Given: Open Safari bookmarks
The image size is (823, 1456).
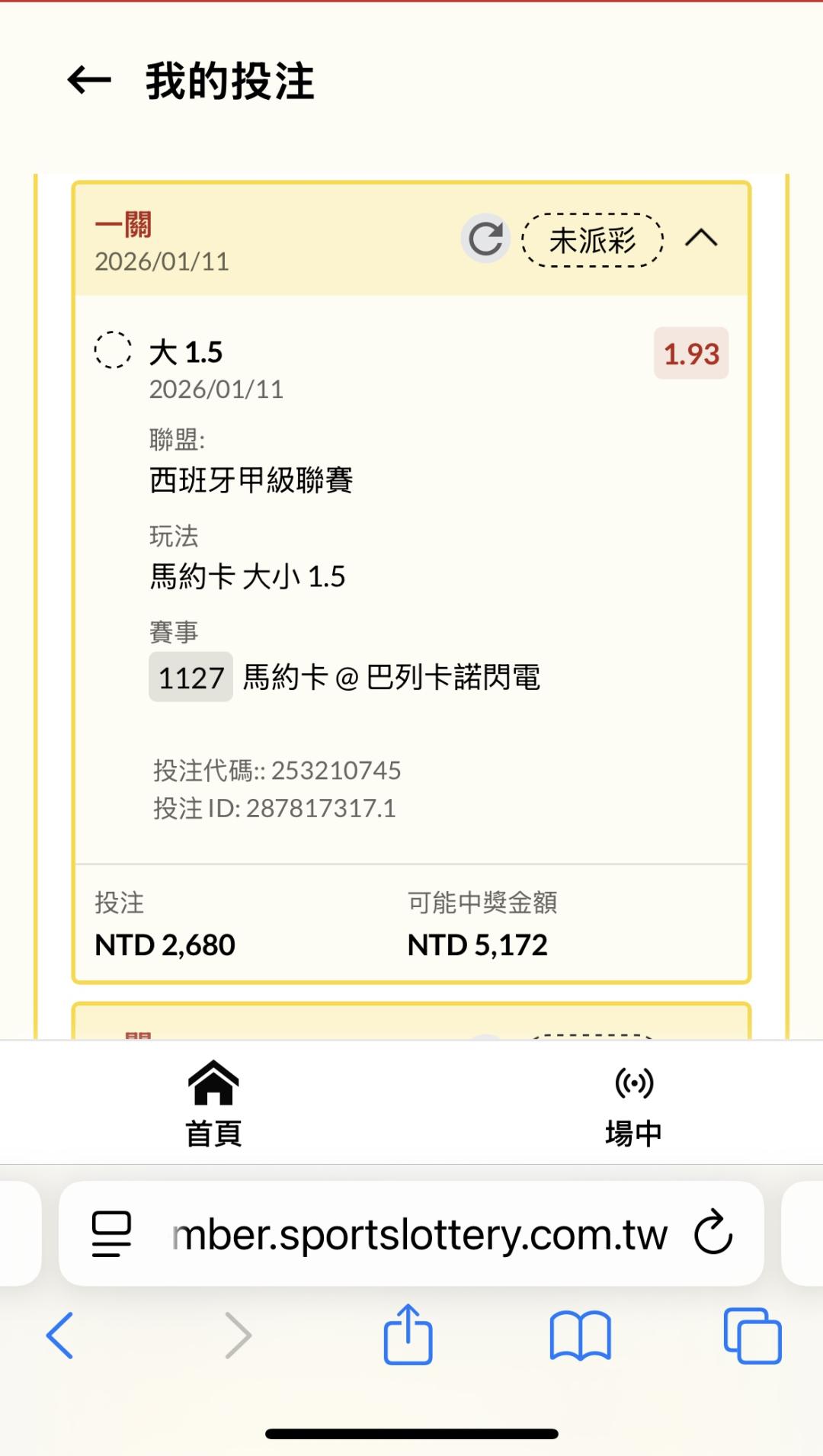Looking at the screenshot, I should point(580,1335).
